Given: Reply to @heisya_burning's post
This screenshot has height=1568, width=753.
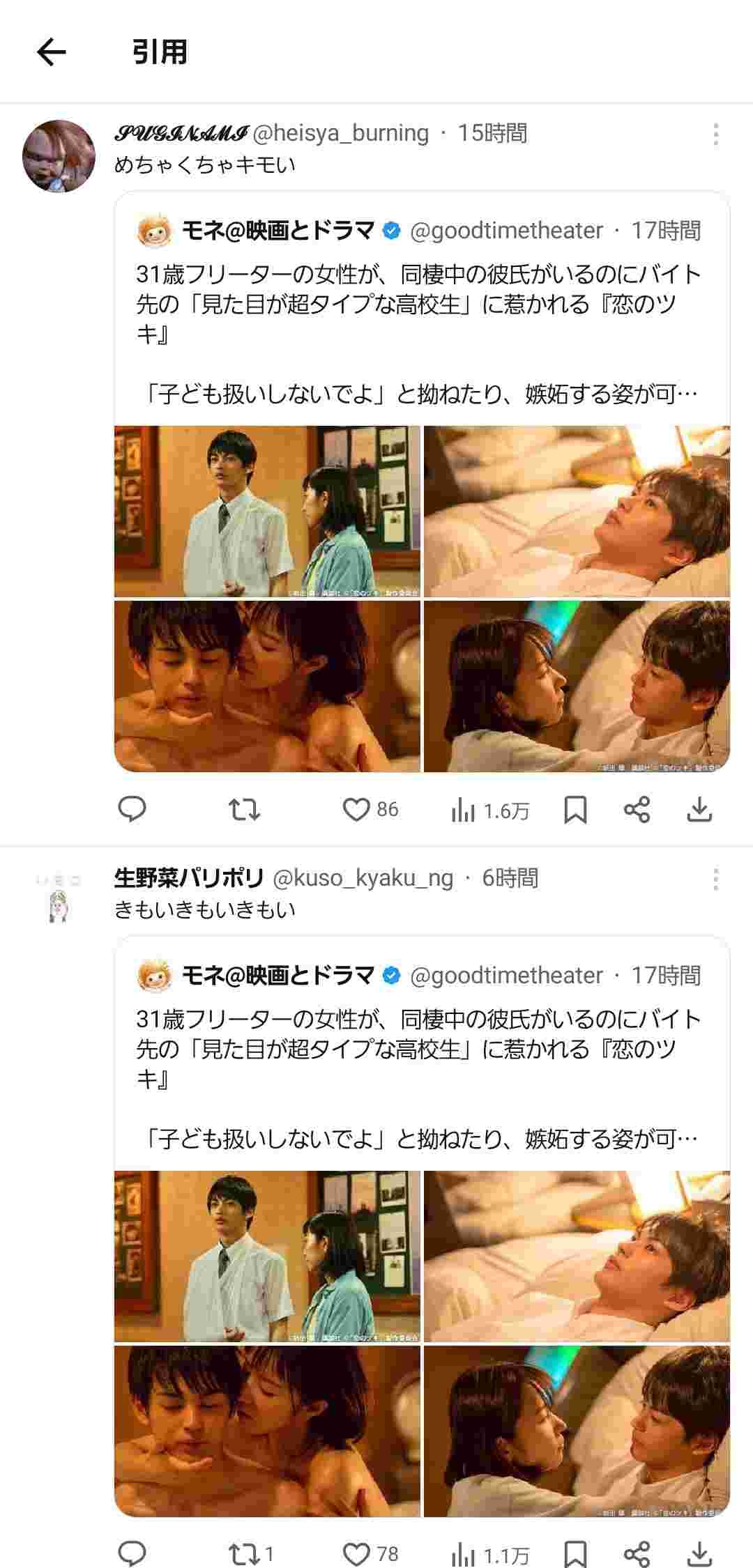Looking at the screenshot, I should coord(132,810).
